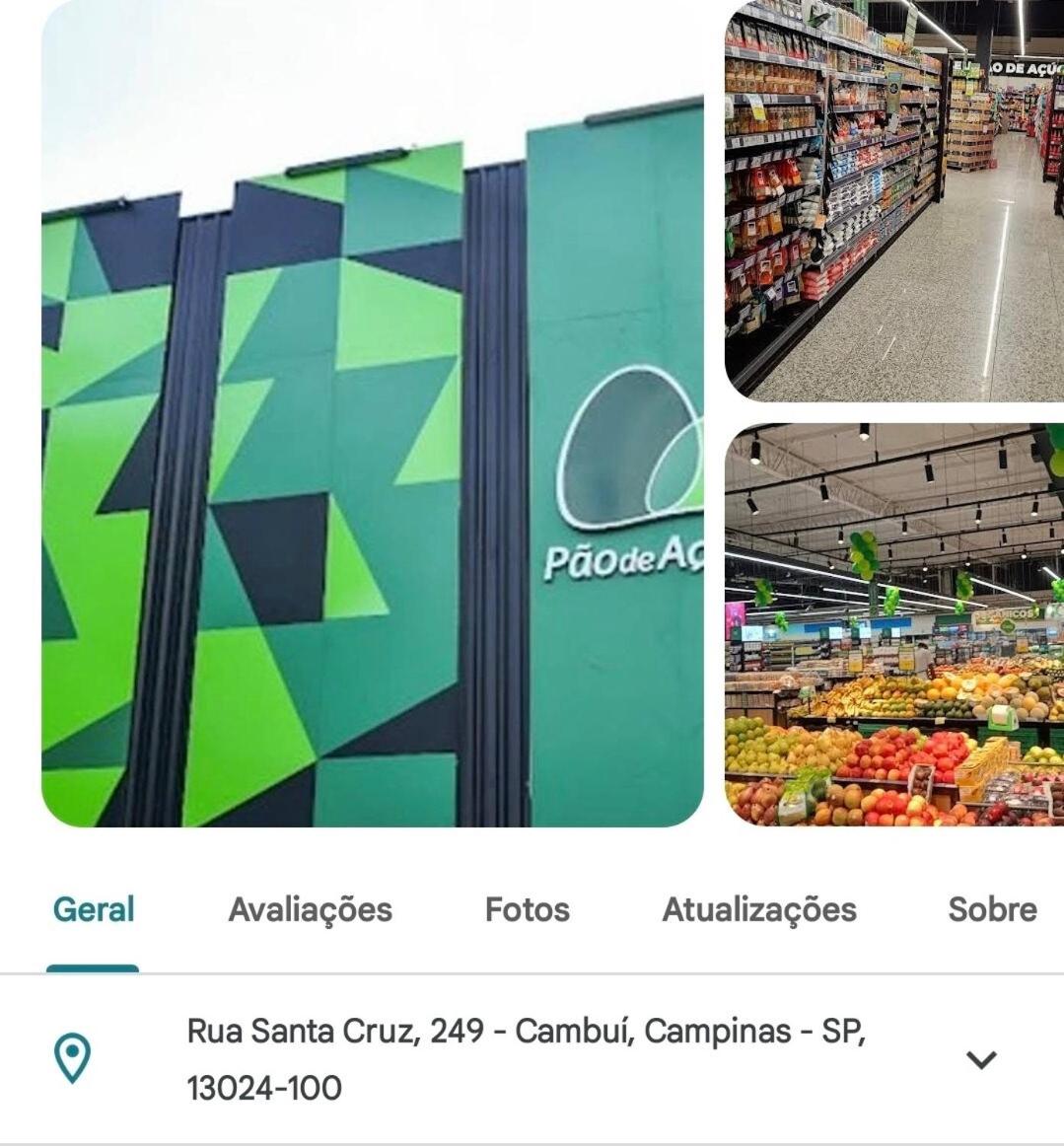Open the large Pão de Açúcar storefront photo
The height and width of the screenshot is (1146, 1064).
pos(372,414)
